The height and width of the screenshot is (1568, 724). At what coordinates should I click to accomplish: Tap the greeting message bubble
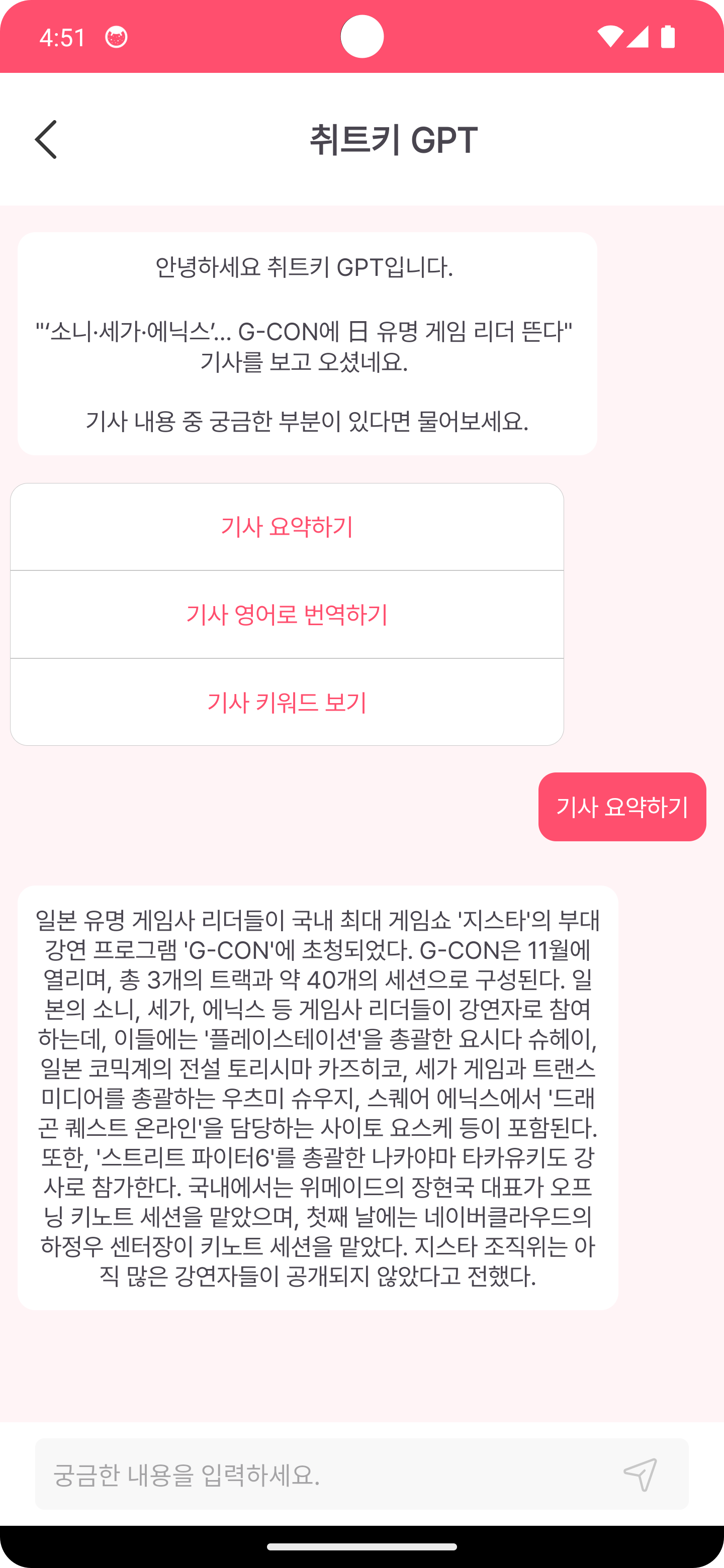pyautogui.click(x=308, y=343)
